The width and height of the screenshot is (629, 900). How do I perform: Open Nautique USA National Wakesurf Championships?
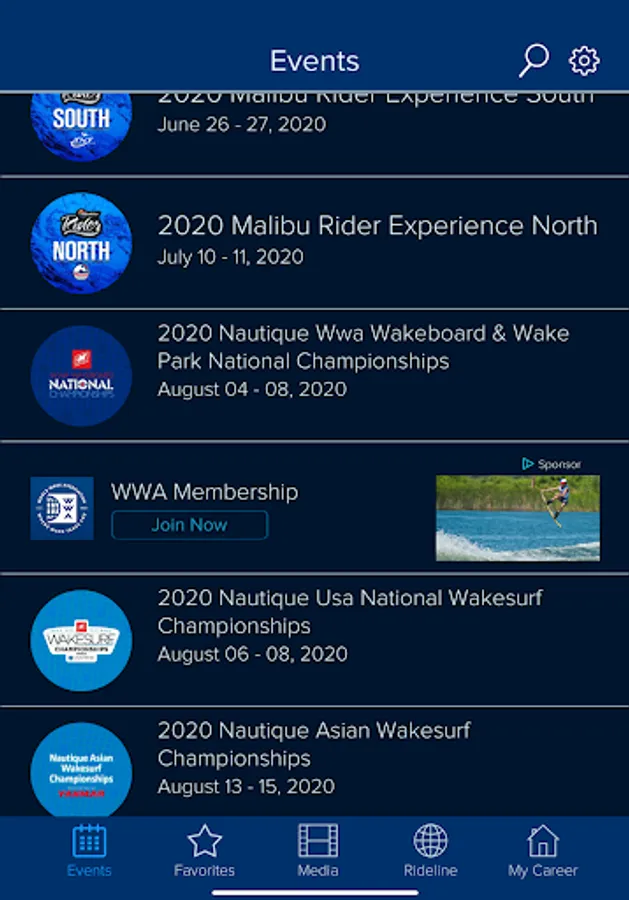pyautogui.click(x=314, y=639)
